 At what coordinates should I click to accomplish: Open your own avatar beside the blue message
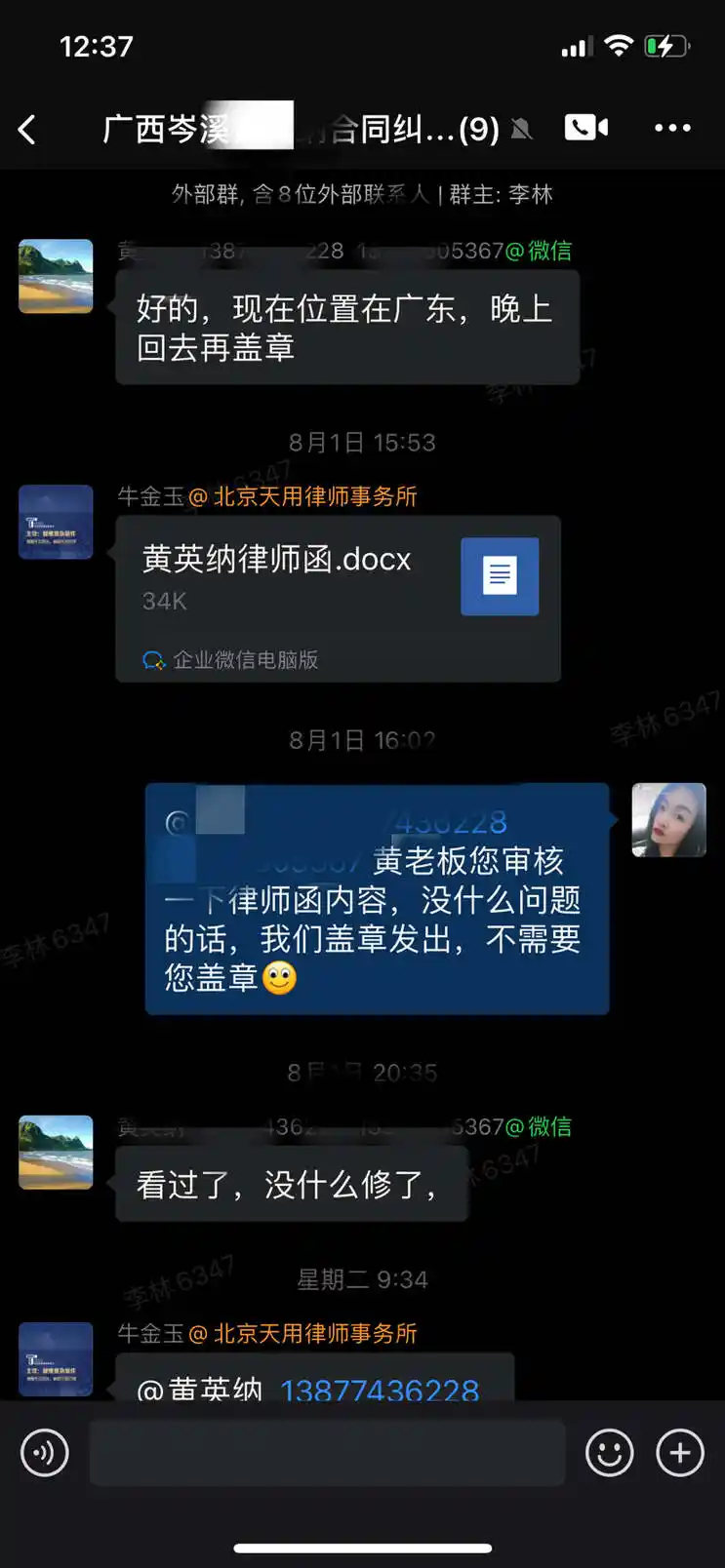pyautogui.click(x=668, y=819)
